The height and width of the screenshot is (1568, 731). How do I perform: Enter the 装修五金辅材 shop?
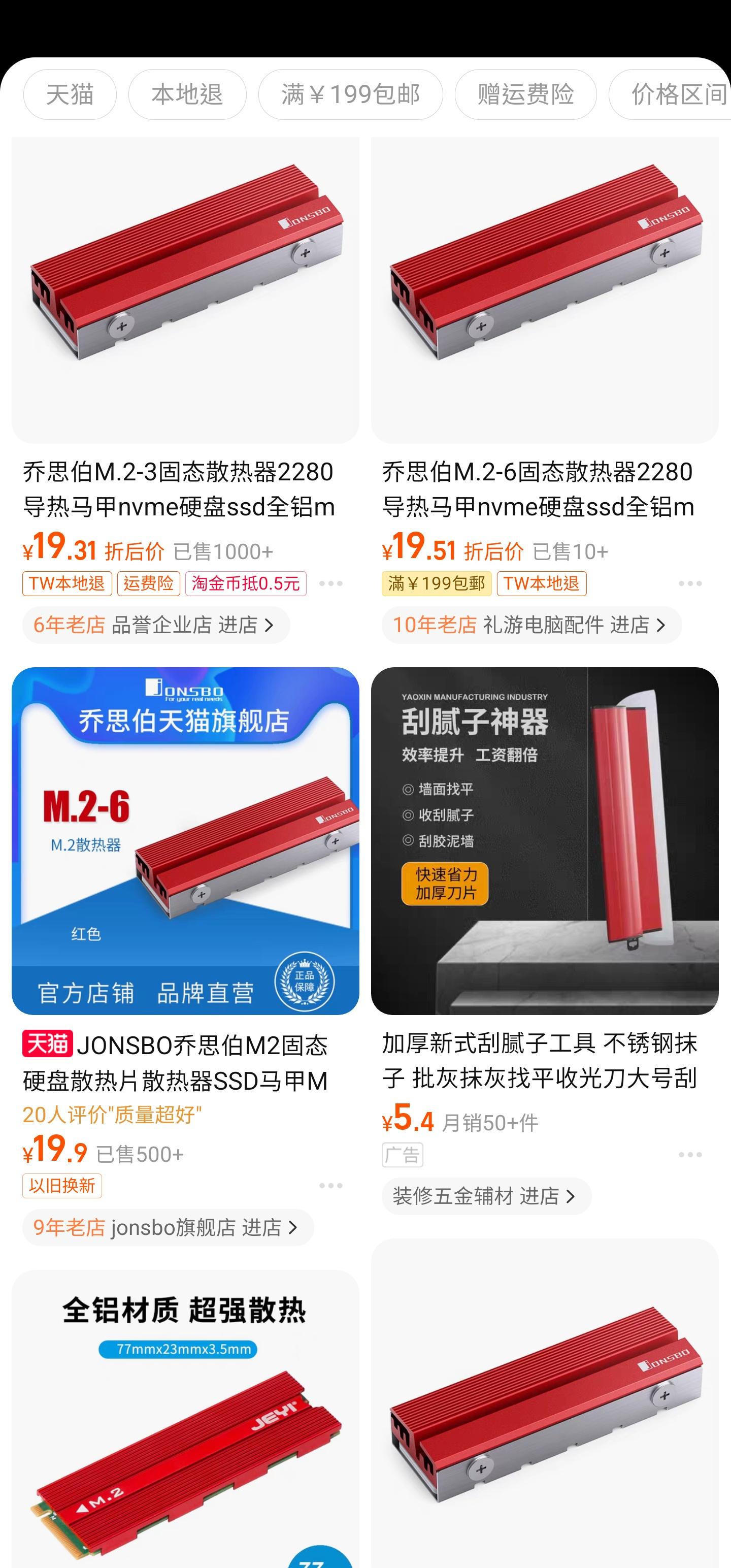(486, 1195)
